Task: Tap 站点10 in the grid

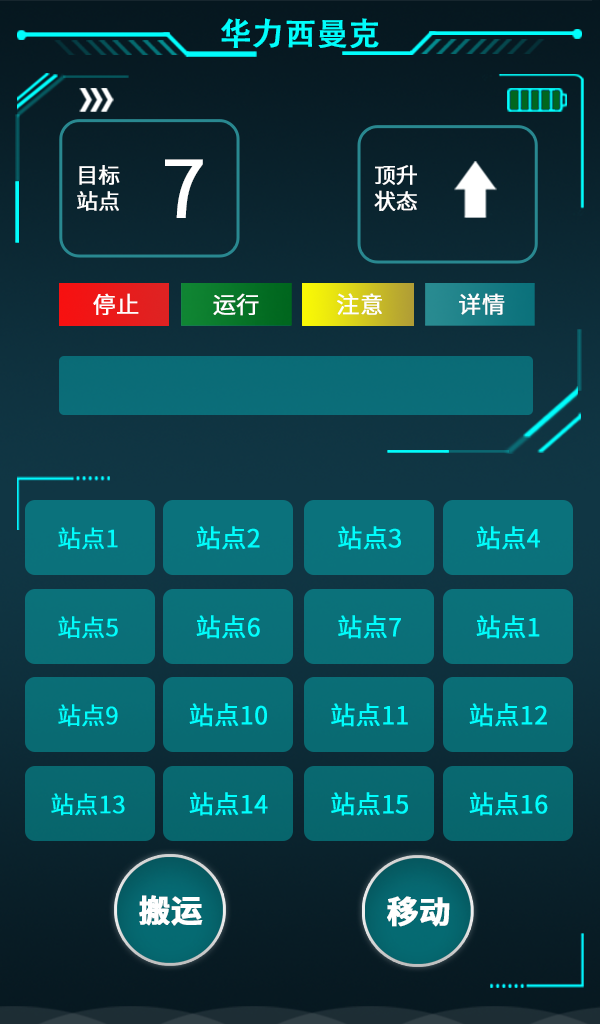Action: coord(228,714)
